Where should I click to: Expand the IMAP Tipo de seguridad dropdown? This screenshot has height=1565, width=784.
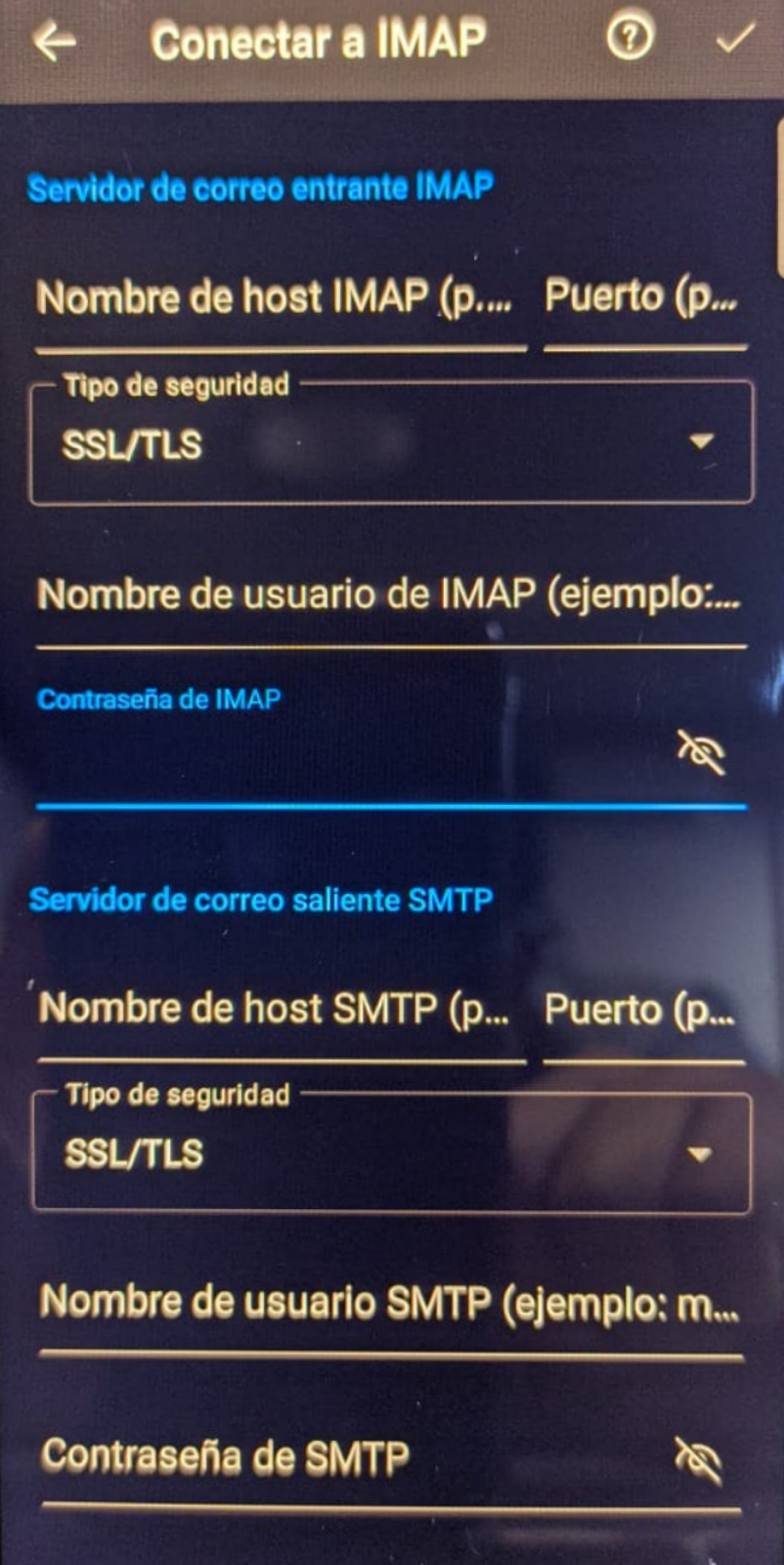pos(392,444)
